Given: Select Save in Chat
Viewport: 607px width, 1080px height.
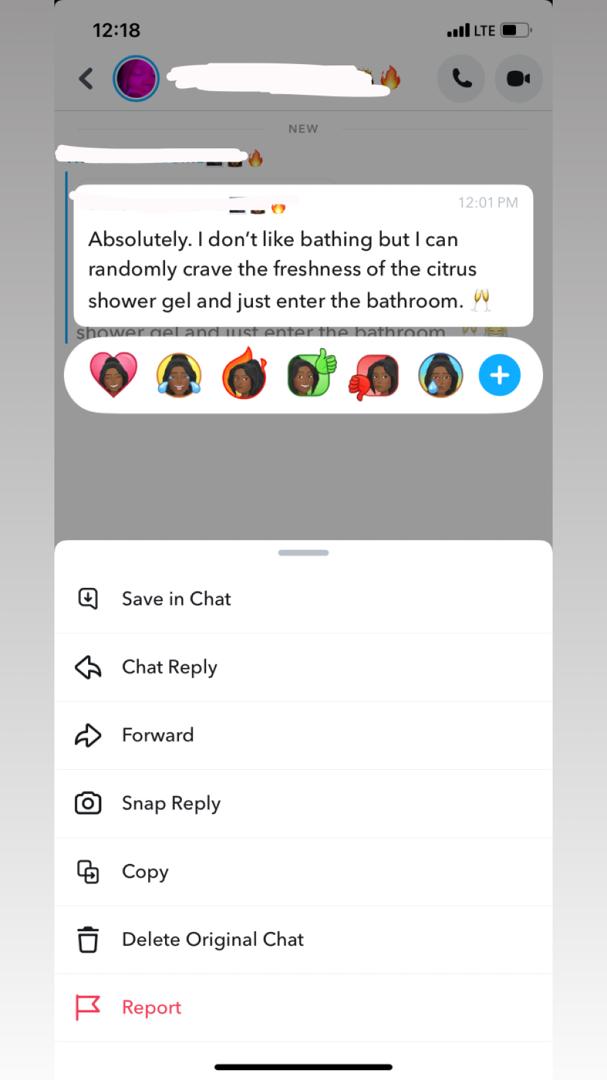Looking at the screenshot, I should [176, 599].
